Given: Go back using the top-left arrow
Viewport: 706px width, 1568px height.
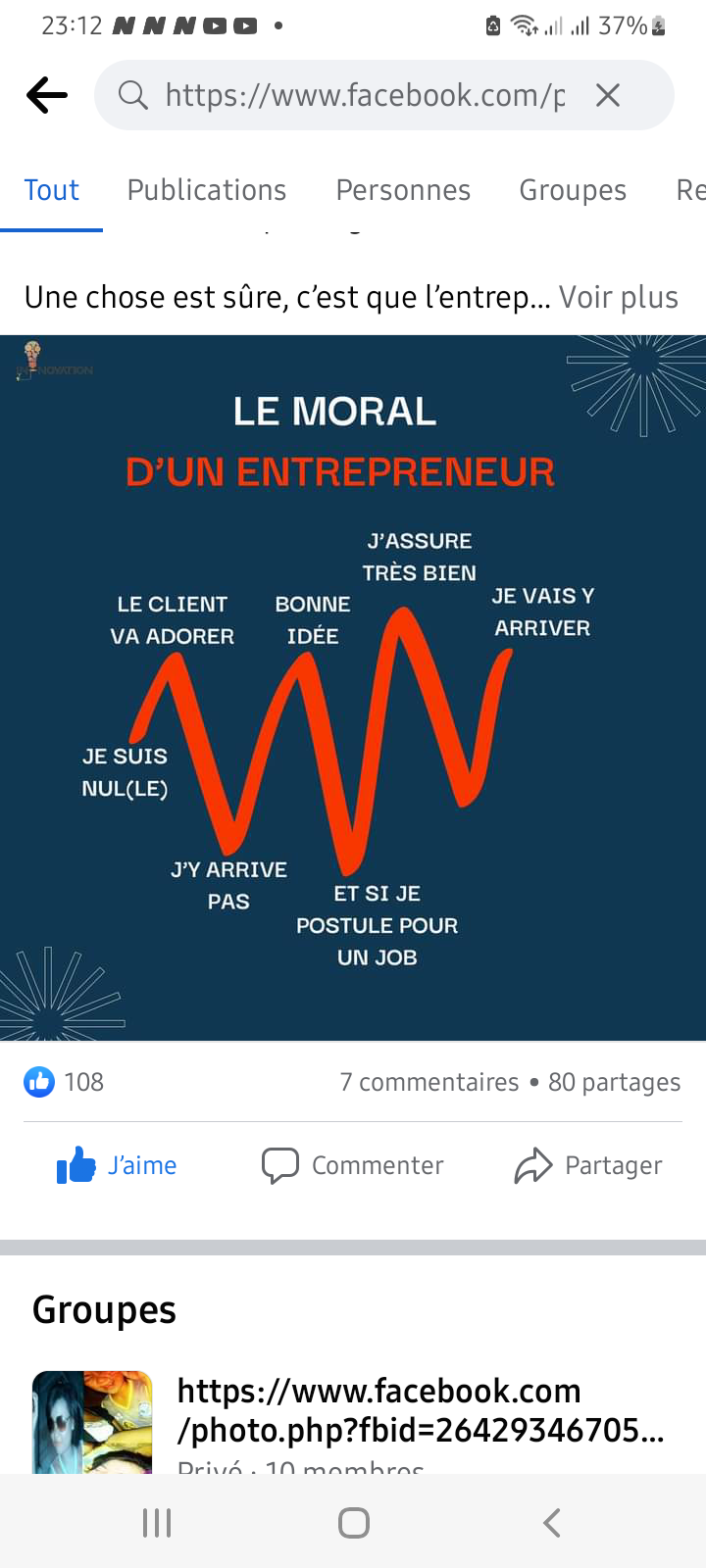Looking at the screenshot, I should [47, 95].
